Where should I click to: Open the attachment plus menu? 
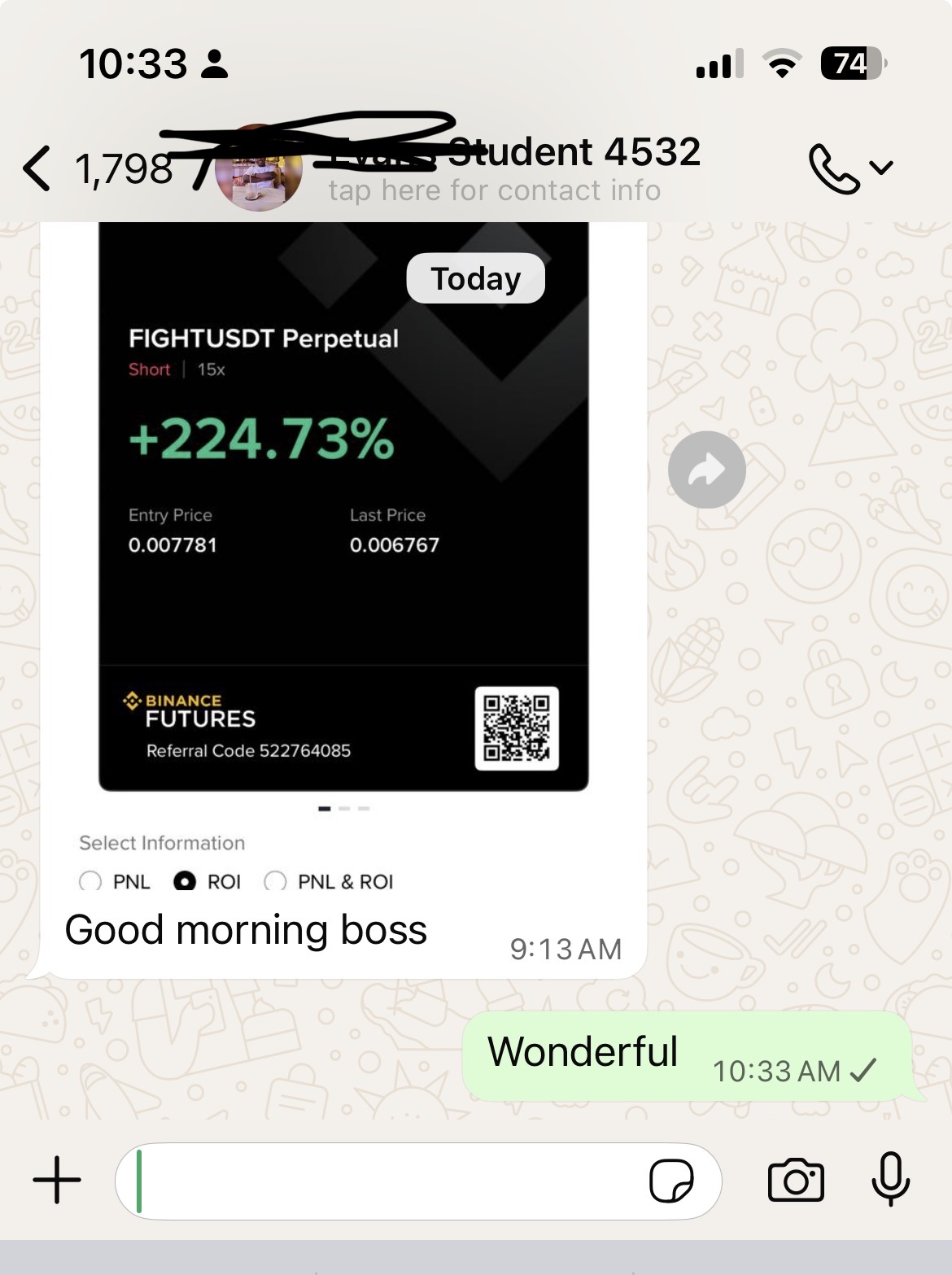point(57,1179)
